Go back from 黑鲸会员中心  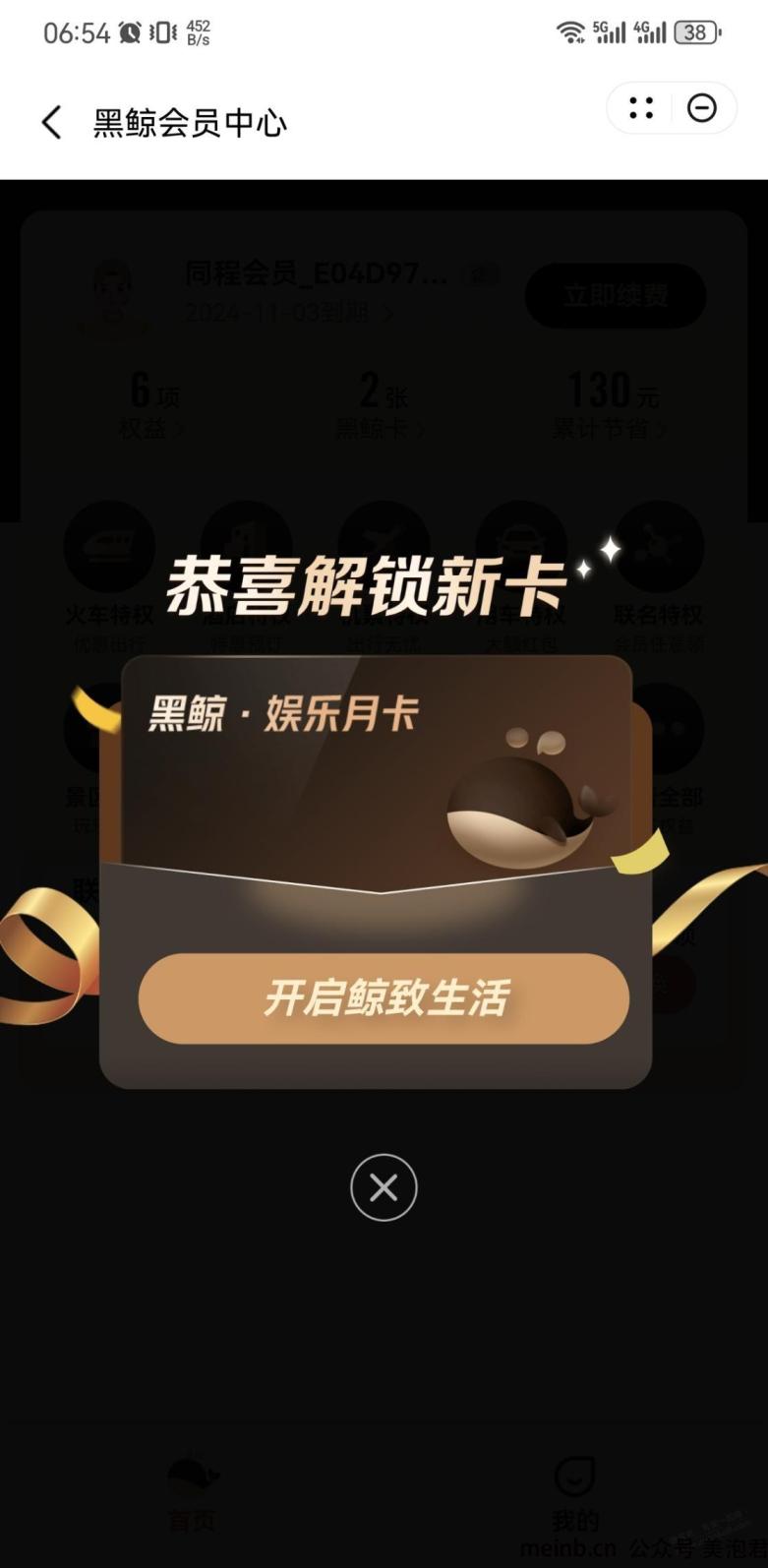coord(51,123)
